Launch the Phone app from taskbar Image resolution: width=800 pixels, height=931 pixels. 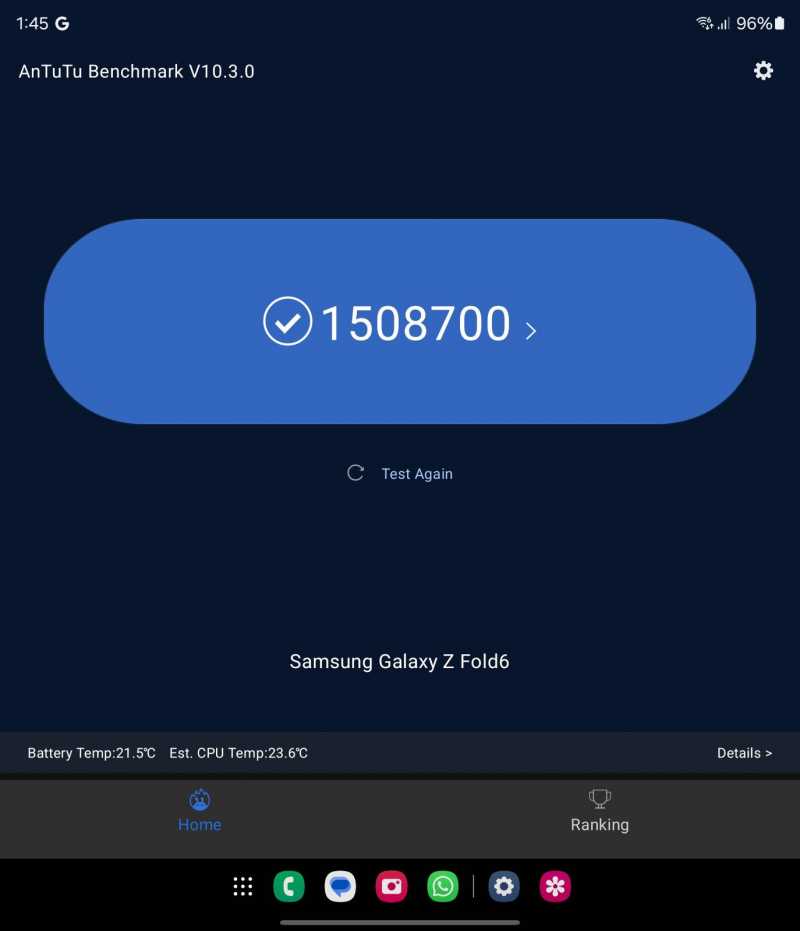pos(289,886)
